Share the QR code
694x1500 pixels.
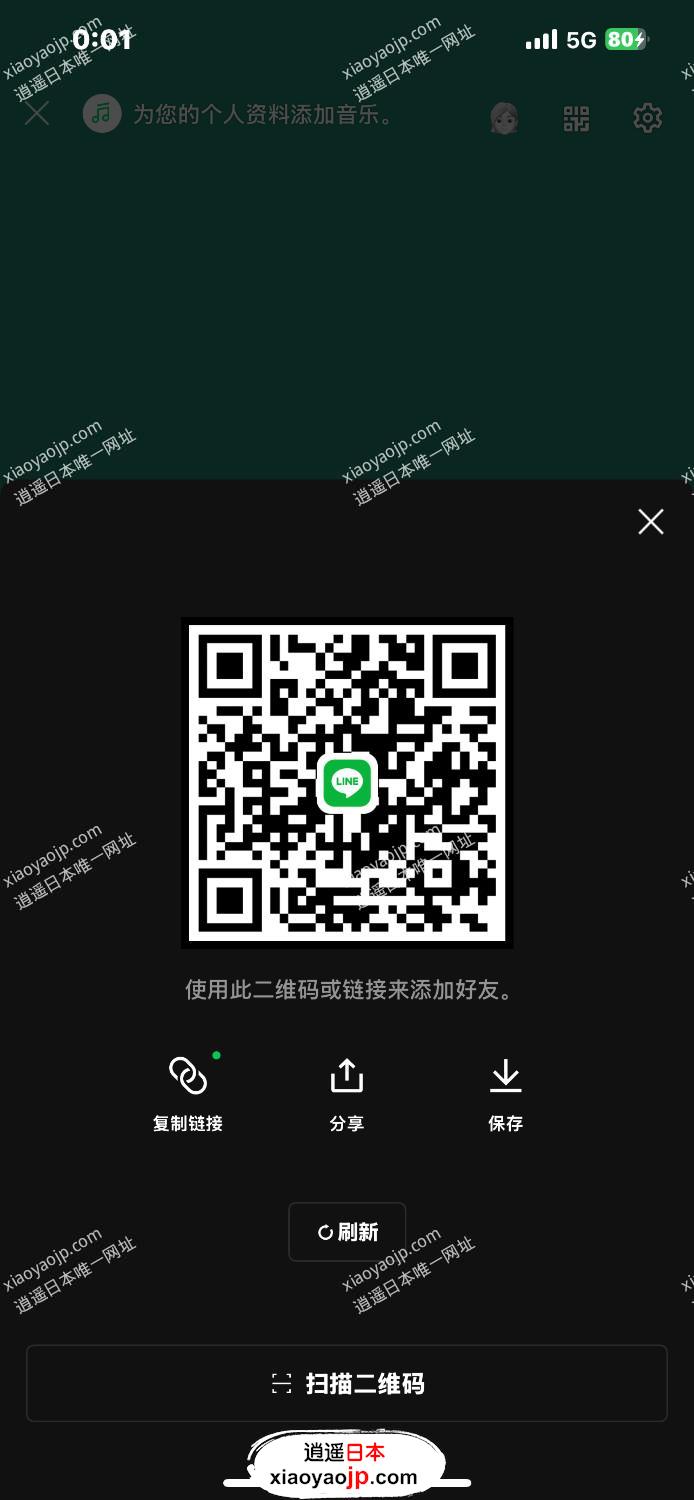pyautogui.click(x=347, y=1093)
